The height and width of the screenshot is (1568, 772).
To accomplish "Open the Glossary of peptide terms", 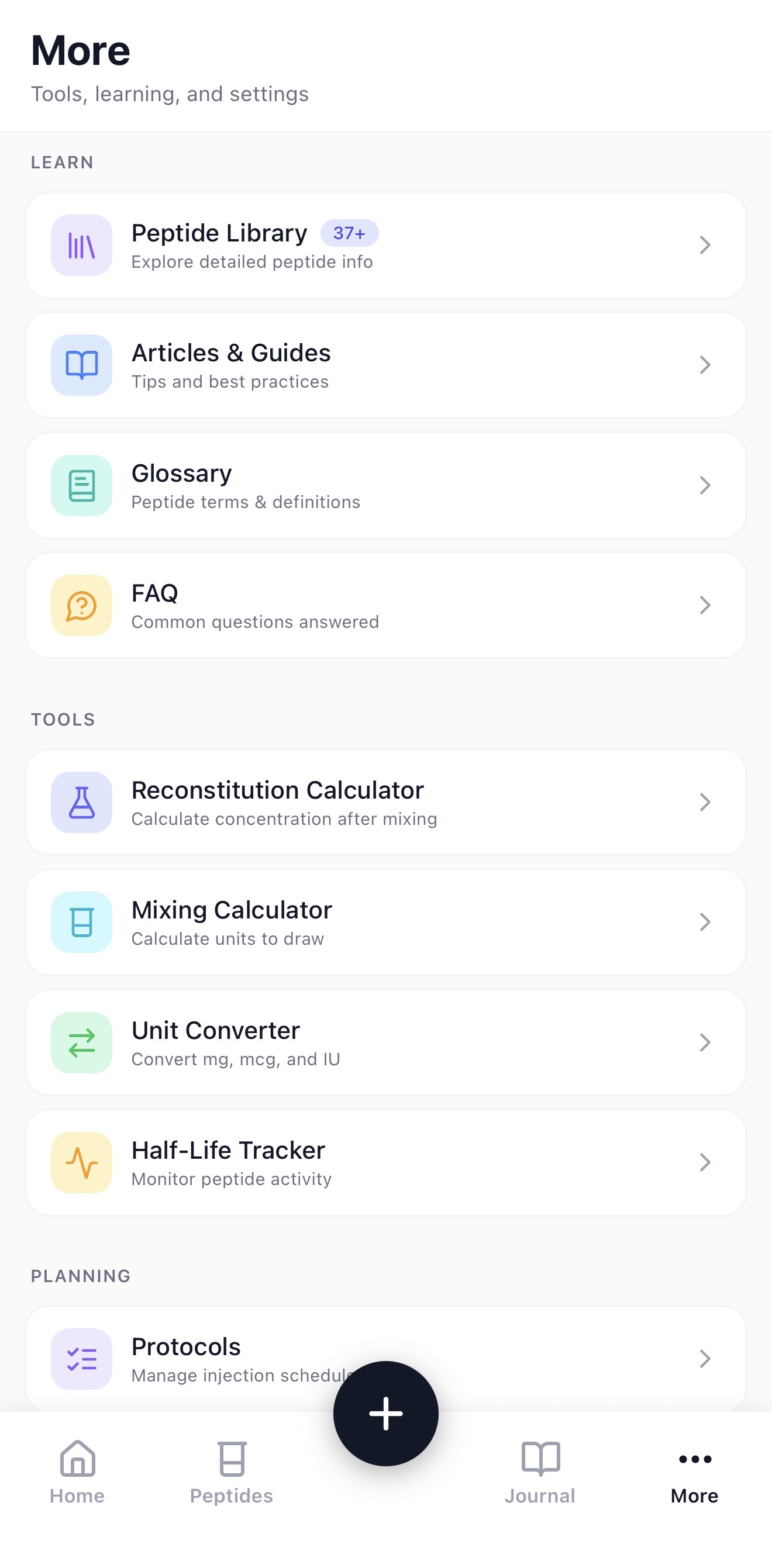I will click(385, 486).
